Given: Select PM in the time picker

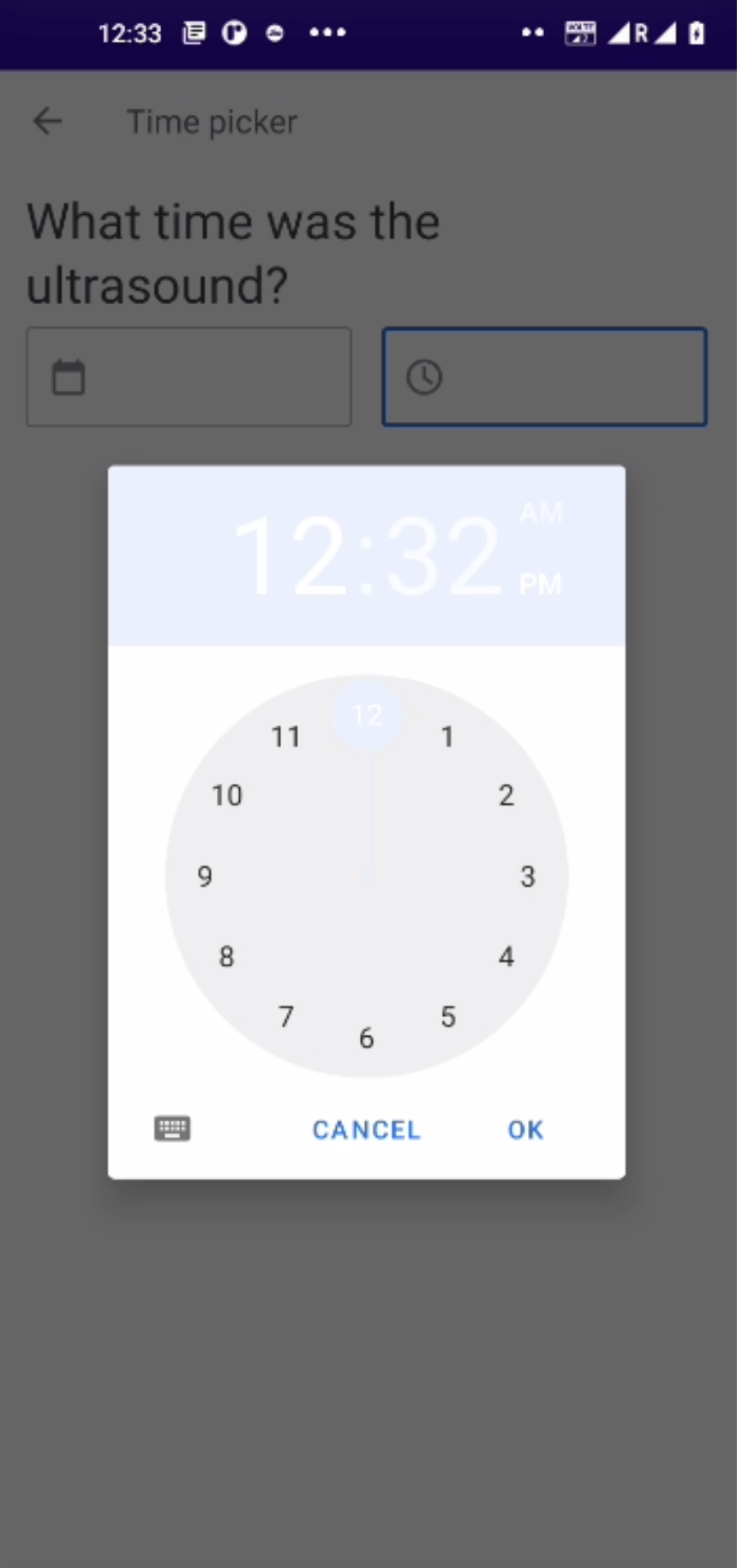Looking at the screenshot, I should pyautogui.click(x=542, y=583).
